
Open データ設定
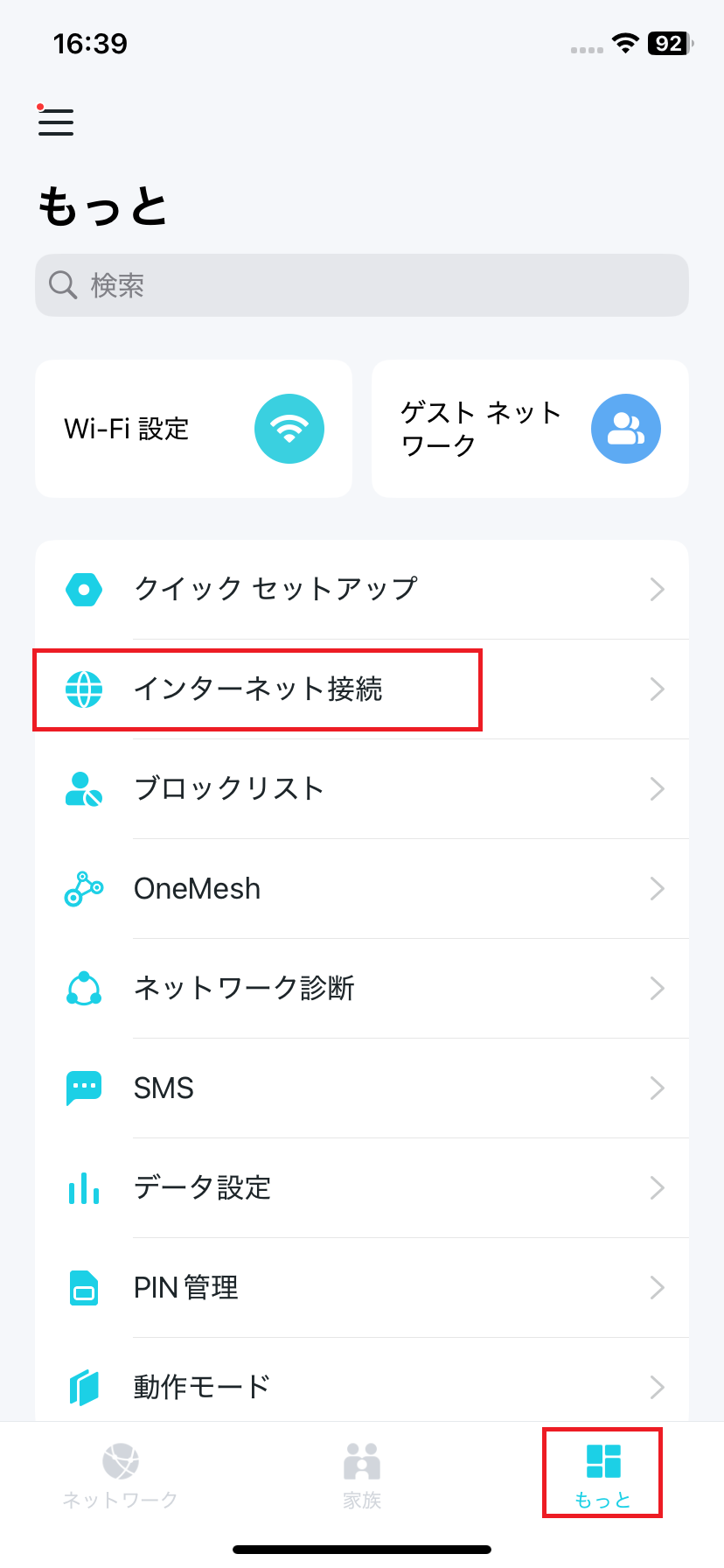tap(362, 1188)
